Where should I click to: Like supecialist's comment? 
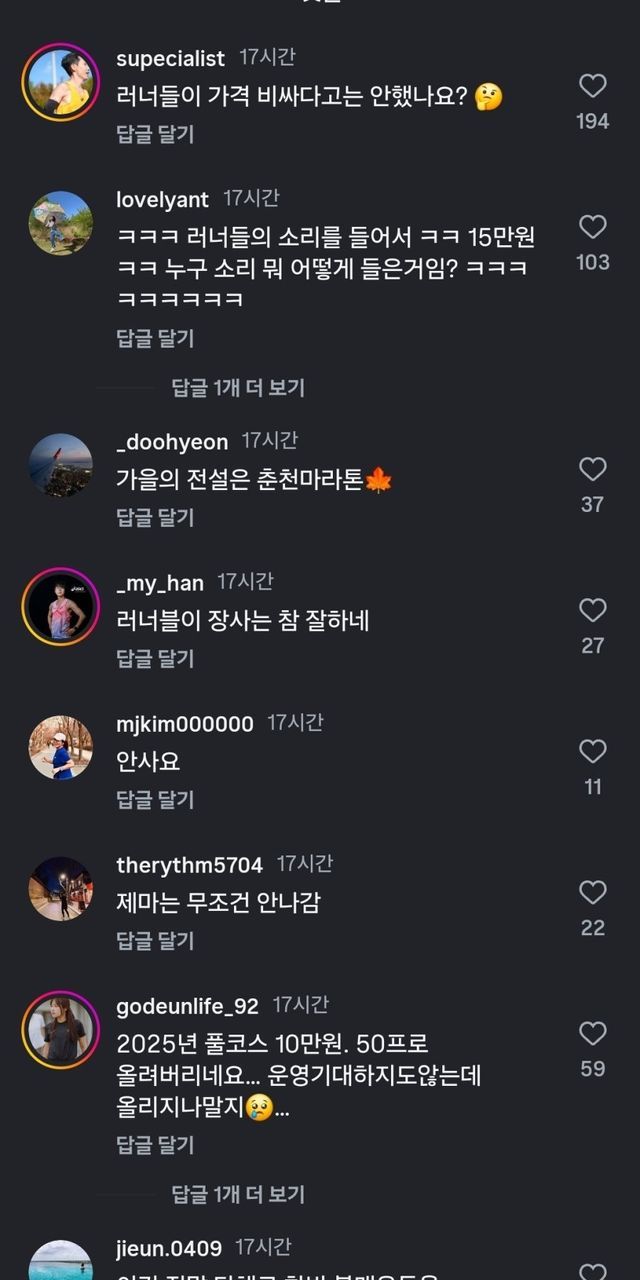click(x=593, y=87)
